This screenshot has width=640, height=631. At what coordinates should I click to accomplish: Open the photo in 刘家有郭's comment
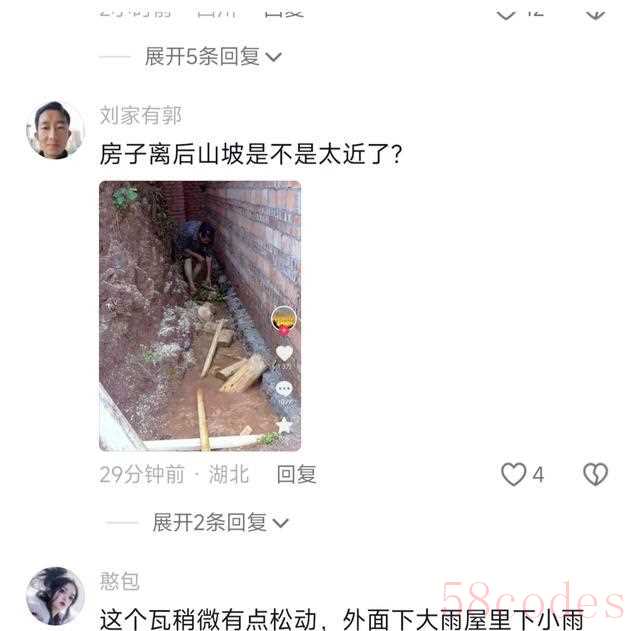click(200, 315)
